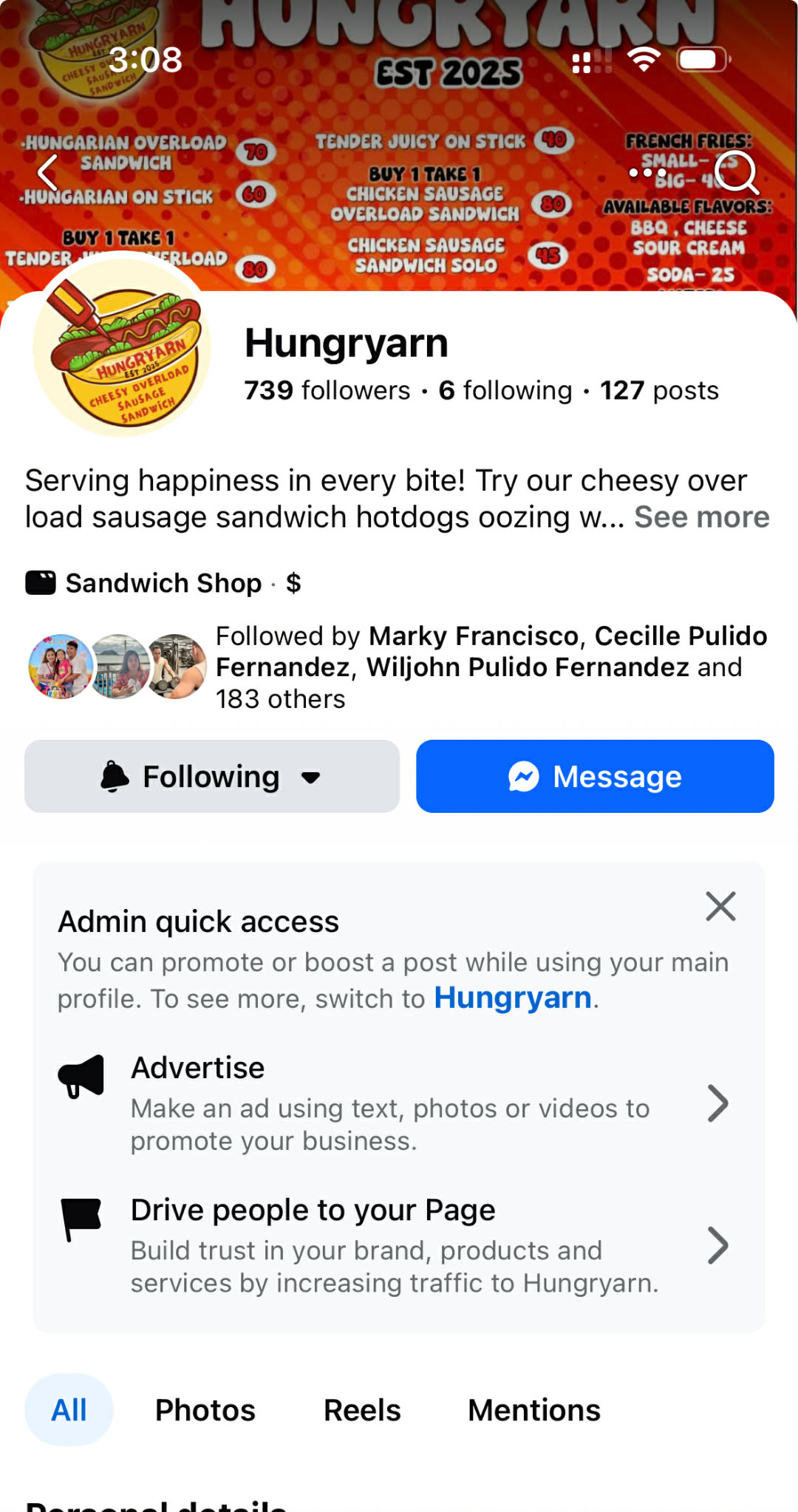The width and height of the screenshot is (798, 1512).
Task: Open the Advertise option
Action: [x=392, y=1103]
